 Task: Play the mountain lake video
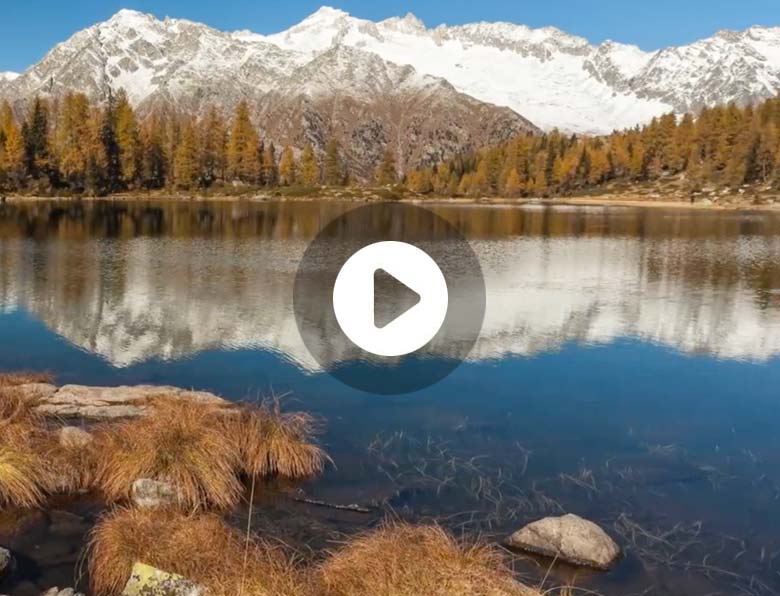[390, 298]
